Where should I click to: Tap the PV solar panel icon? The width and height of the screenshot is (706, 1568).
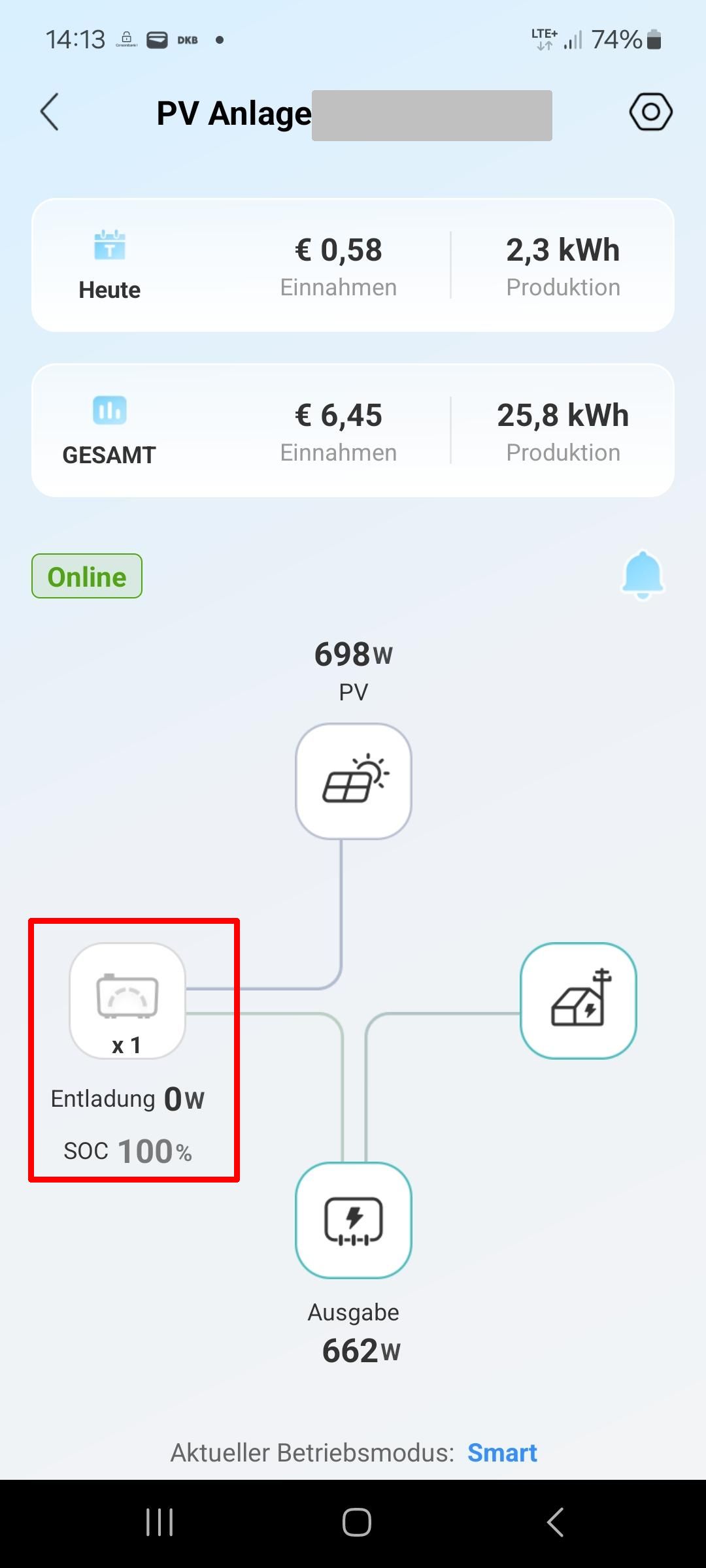pyautogui.click(x=354, y=781)
